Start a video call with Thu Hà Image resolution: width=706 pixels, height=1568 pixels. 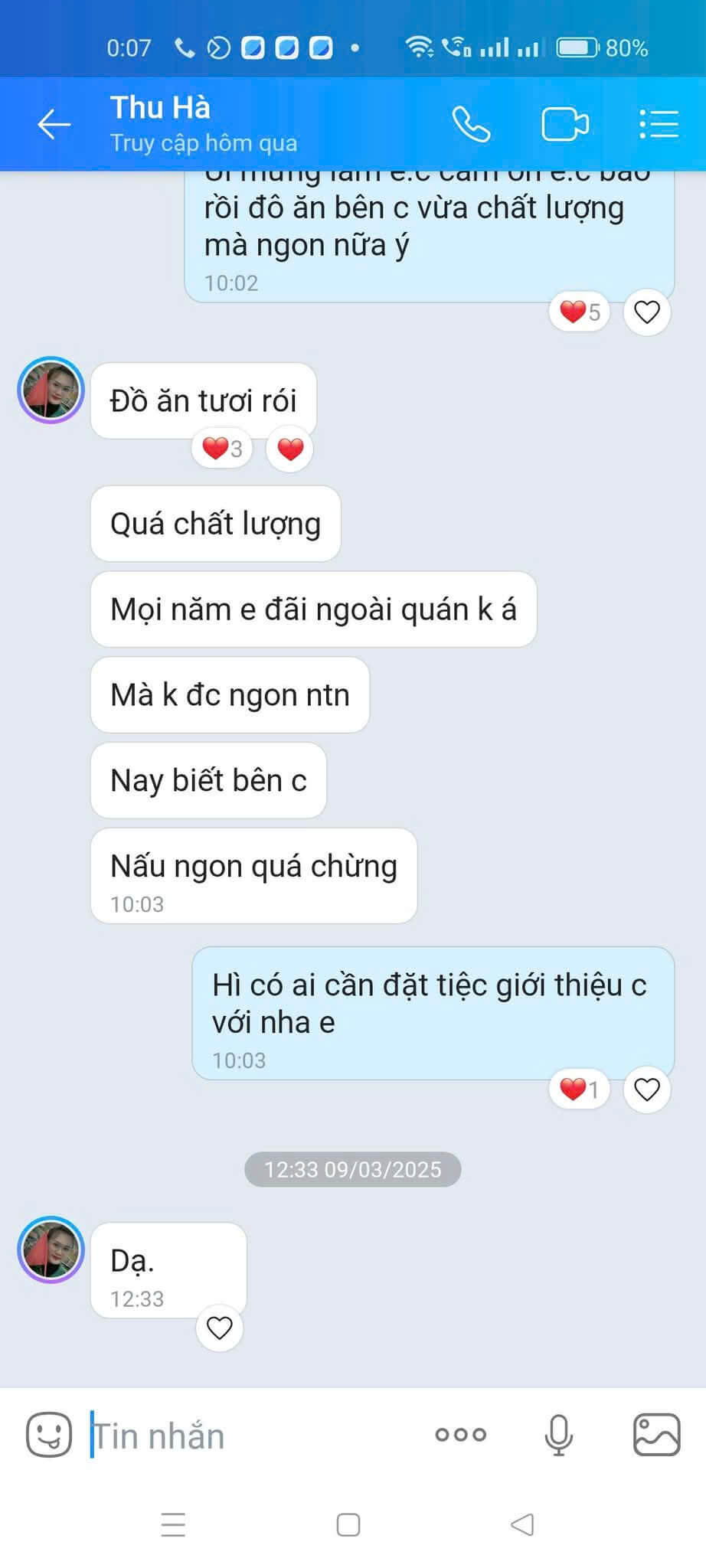565,124
